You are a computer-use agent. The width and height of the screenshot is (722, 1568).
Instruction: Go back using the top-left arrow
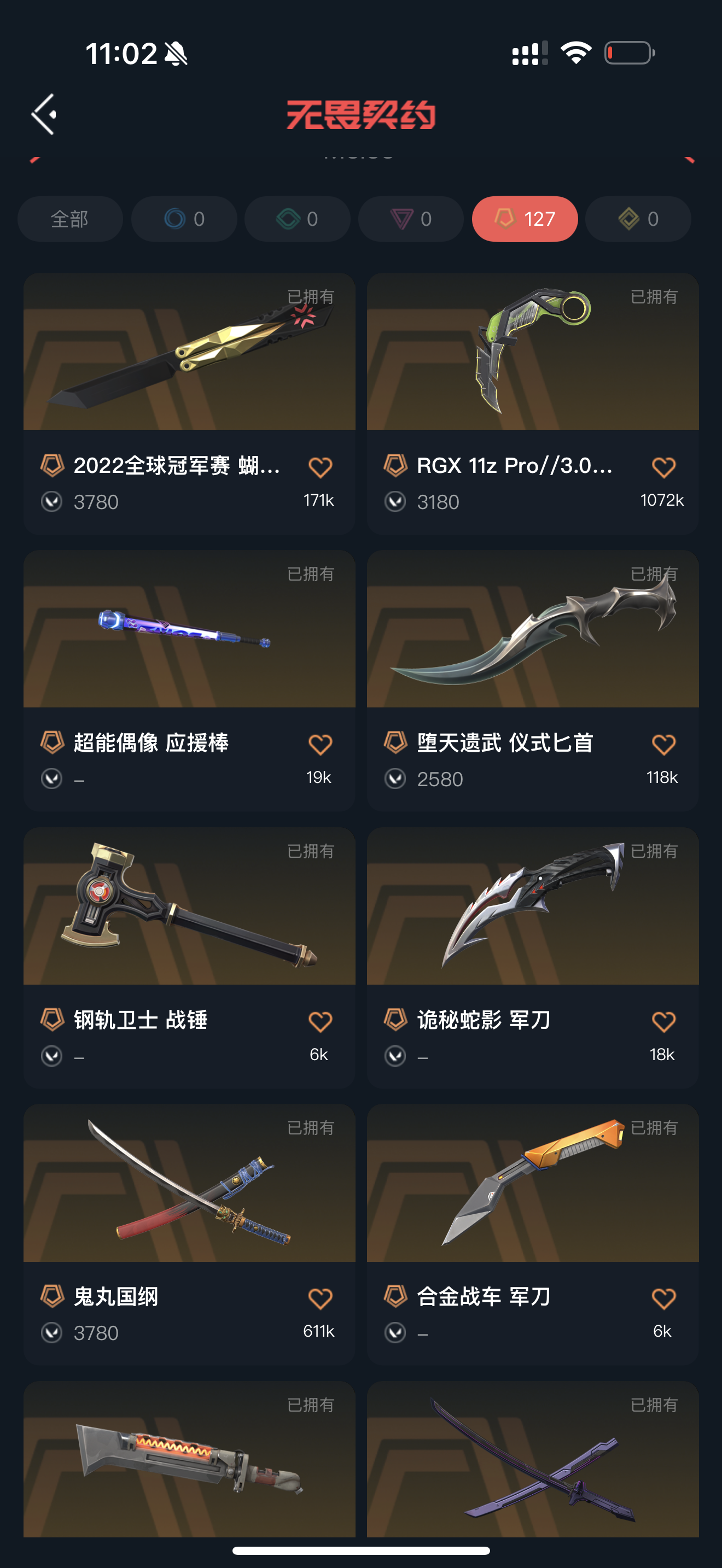[x=44, y=114]
